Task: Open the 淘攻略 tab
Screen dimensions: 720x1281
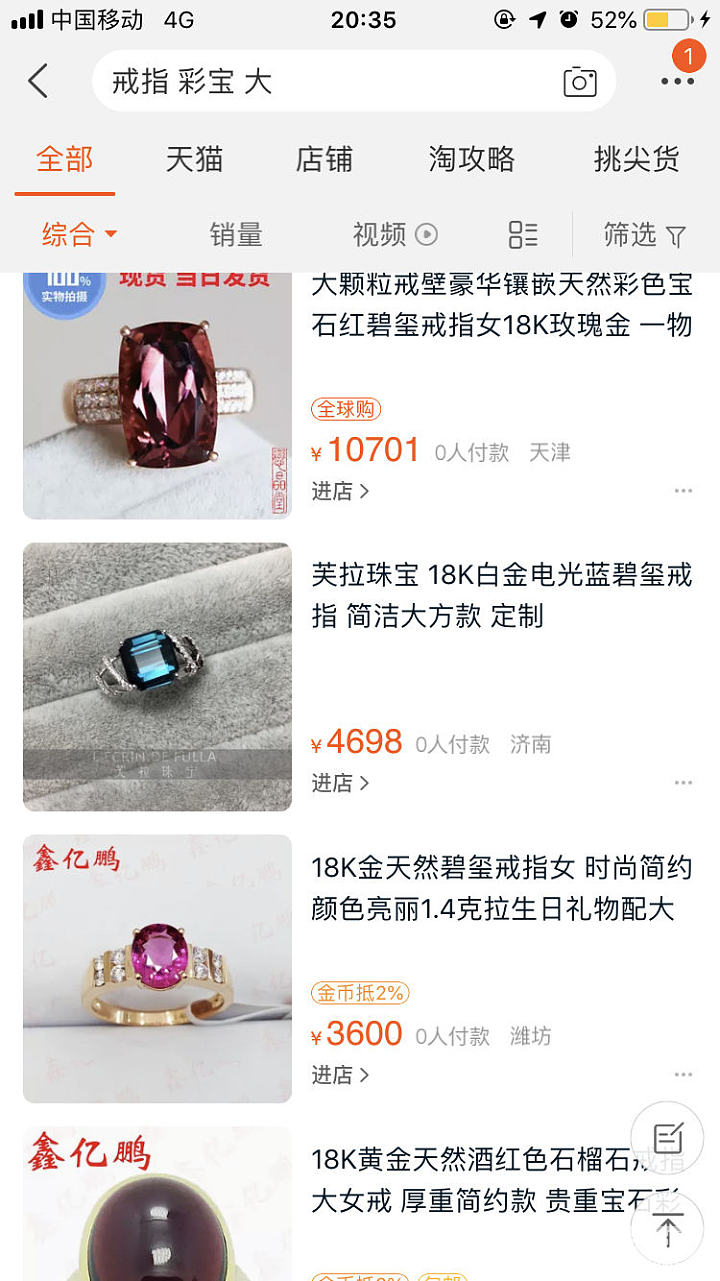Action: pyautogui.click(x=472, y=159)
